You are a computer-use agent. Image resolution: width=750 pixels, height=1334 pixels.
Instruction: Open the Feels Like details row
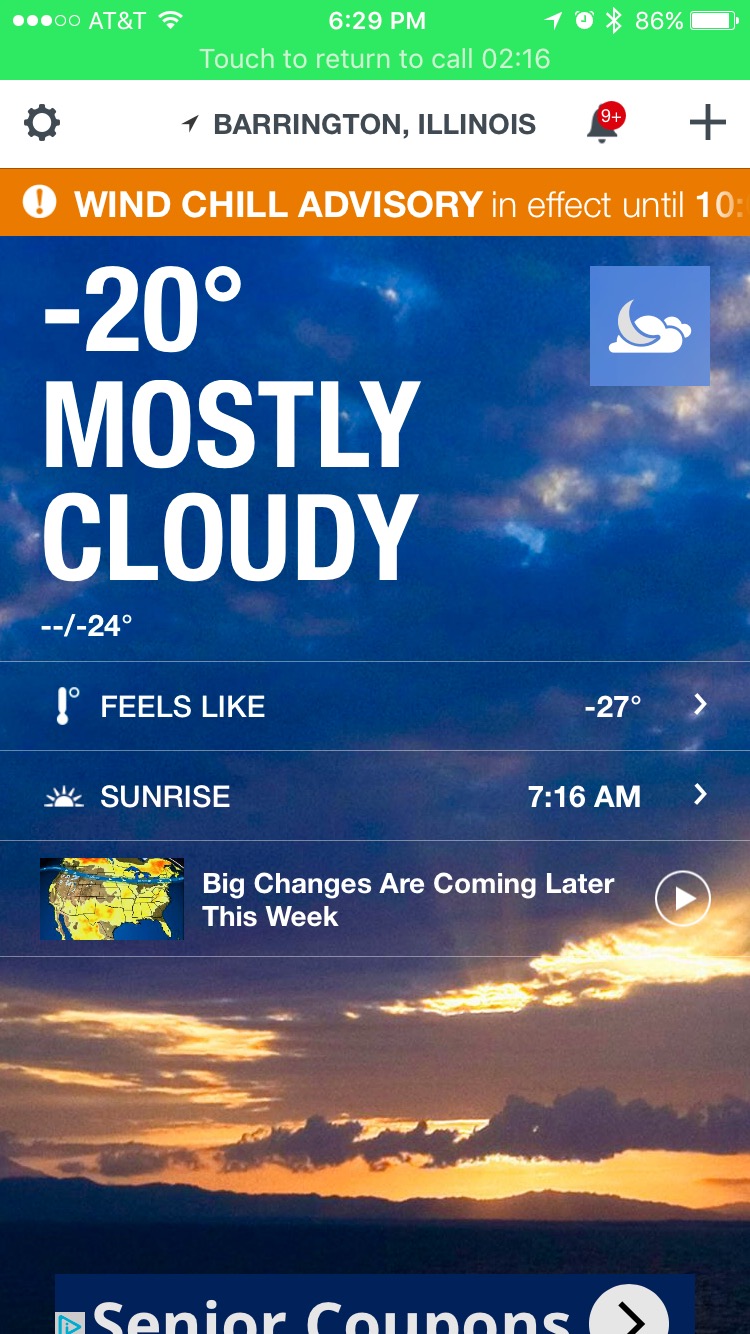pos(375,706)
